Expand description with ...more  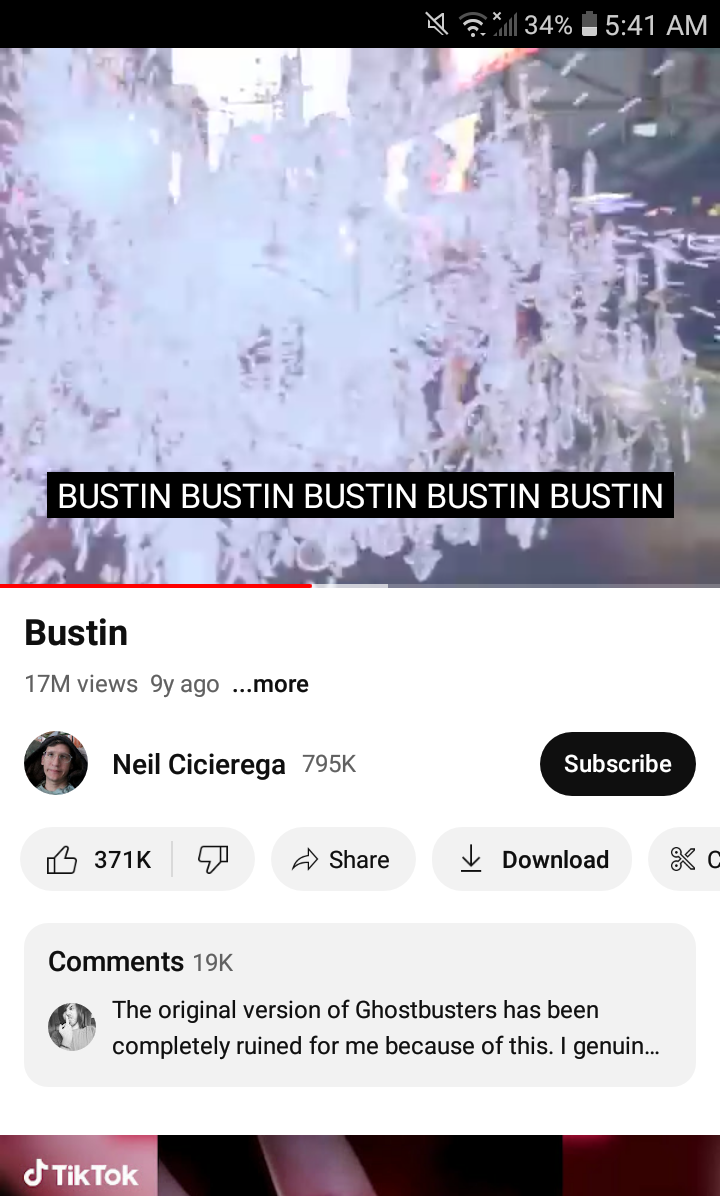click(270, 684)
